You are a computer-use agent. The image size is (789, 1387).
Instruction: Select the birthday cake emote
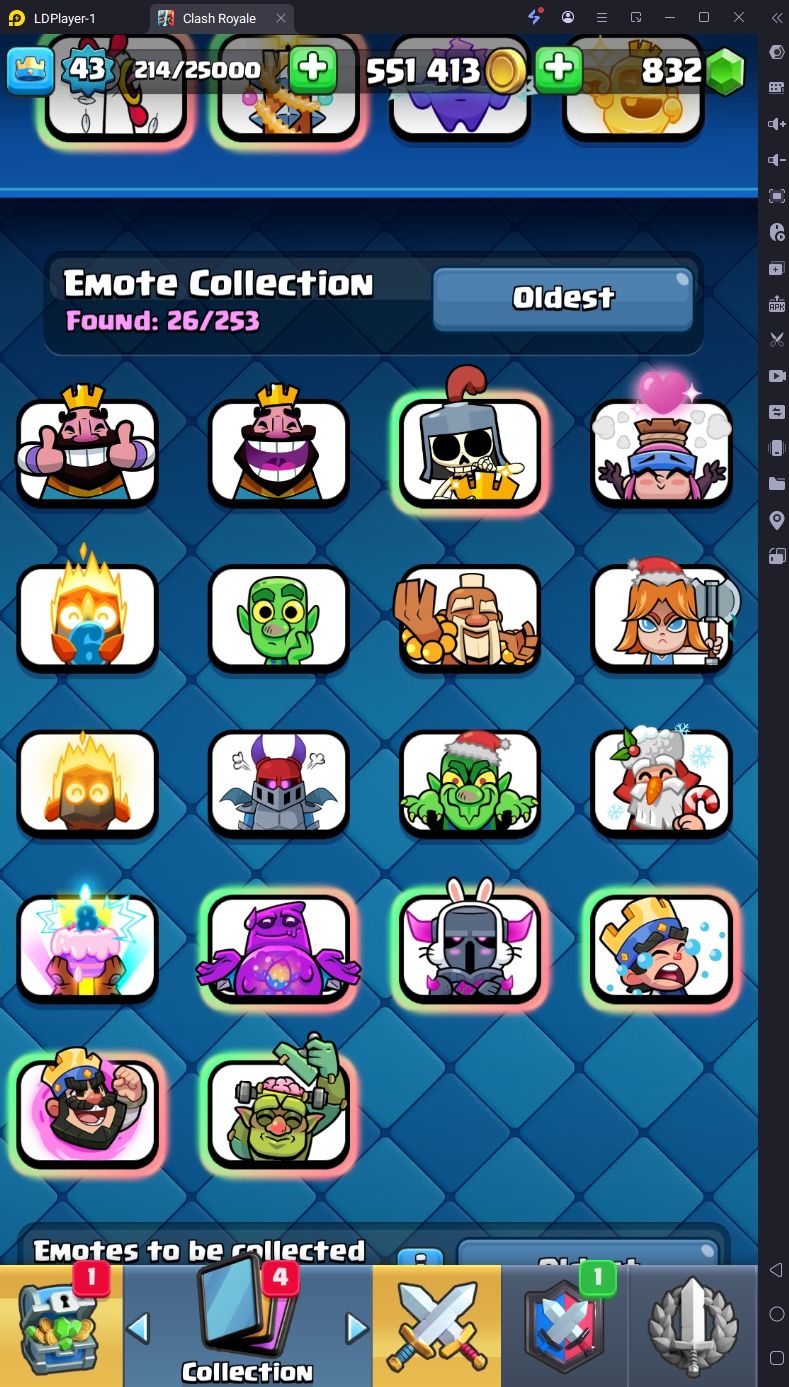click(x=87, y=948)
